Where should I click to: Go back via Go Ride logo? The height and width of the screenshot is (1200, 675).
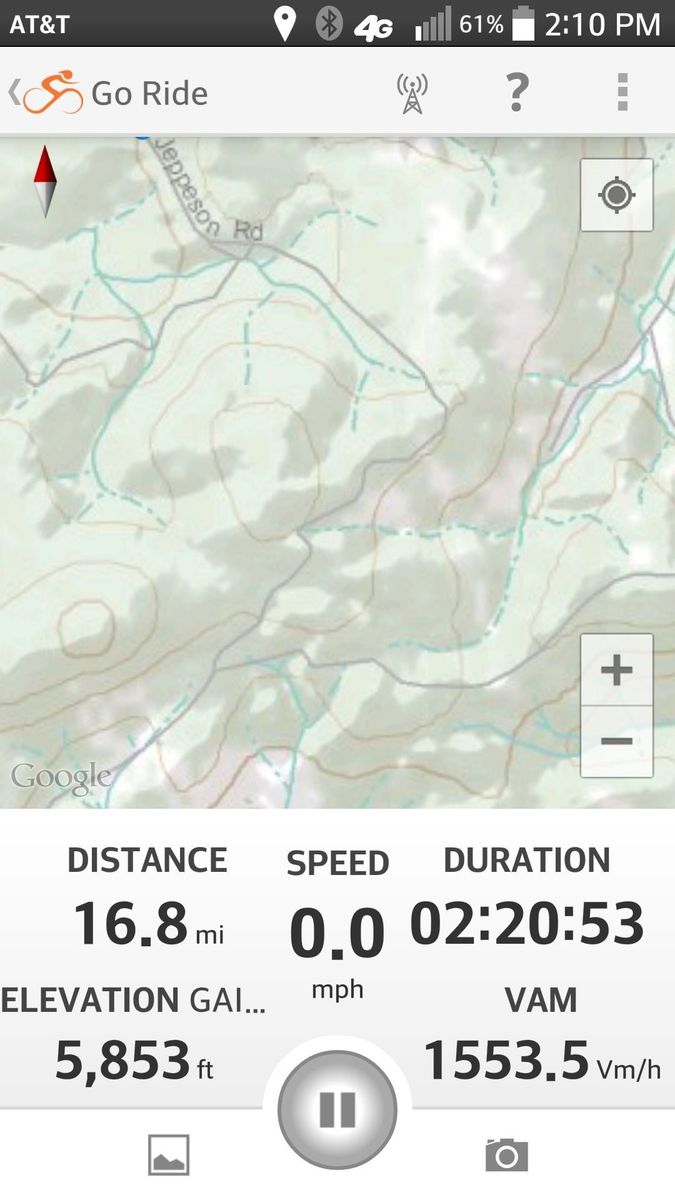pos(50,93)
